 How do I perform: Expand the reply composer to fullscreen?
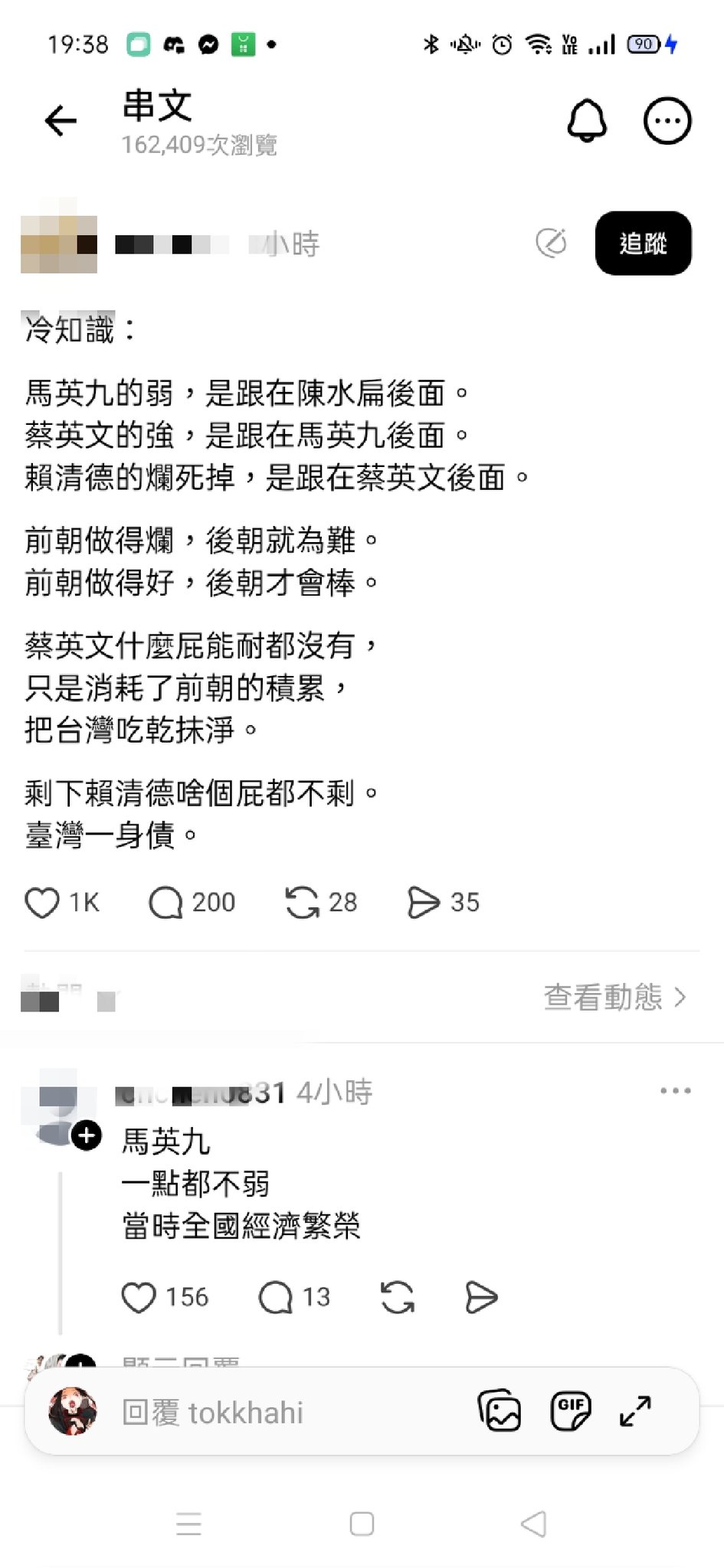[635, 1411]
